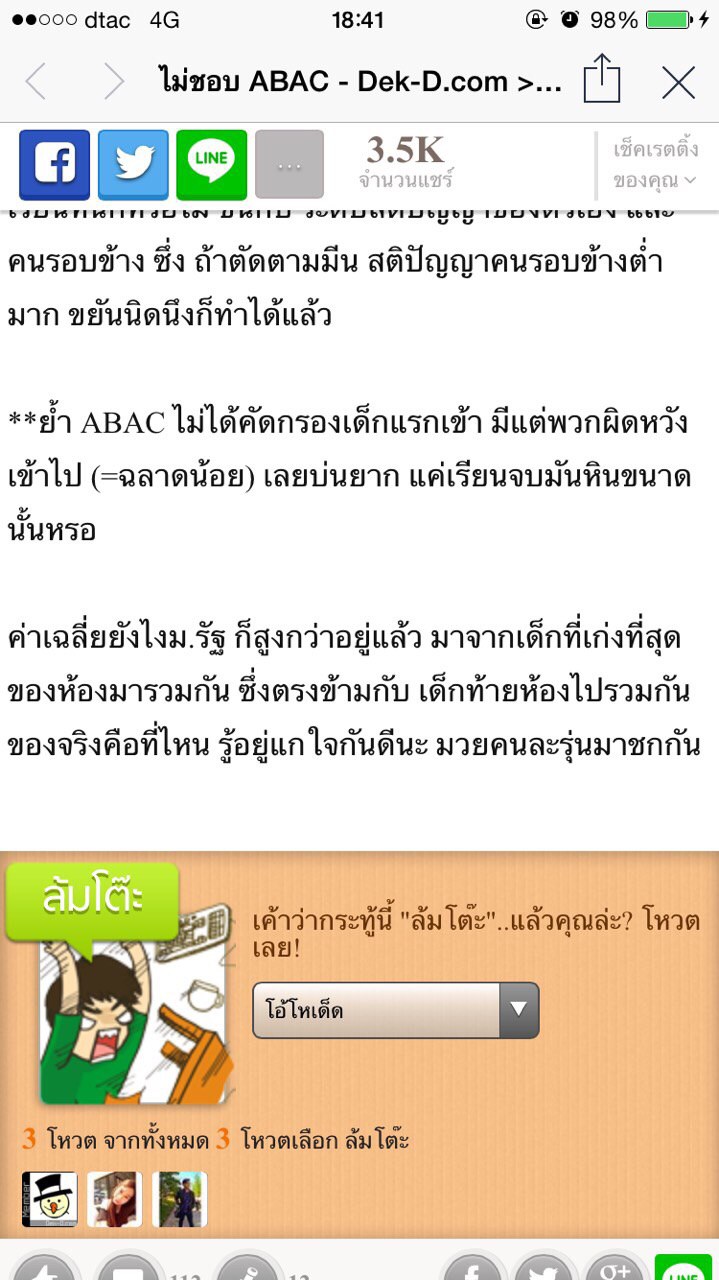View the third voter's profile picture
Image resolution: width=719 pixels, height=1280 pixels.
pyautogui.click(x=179, y=1199)
